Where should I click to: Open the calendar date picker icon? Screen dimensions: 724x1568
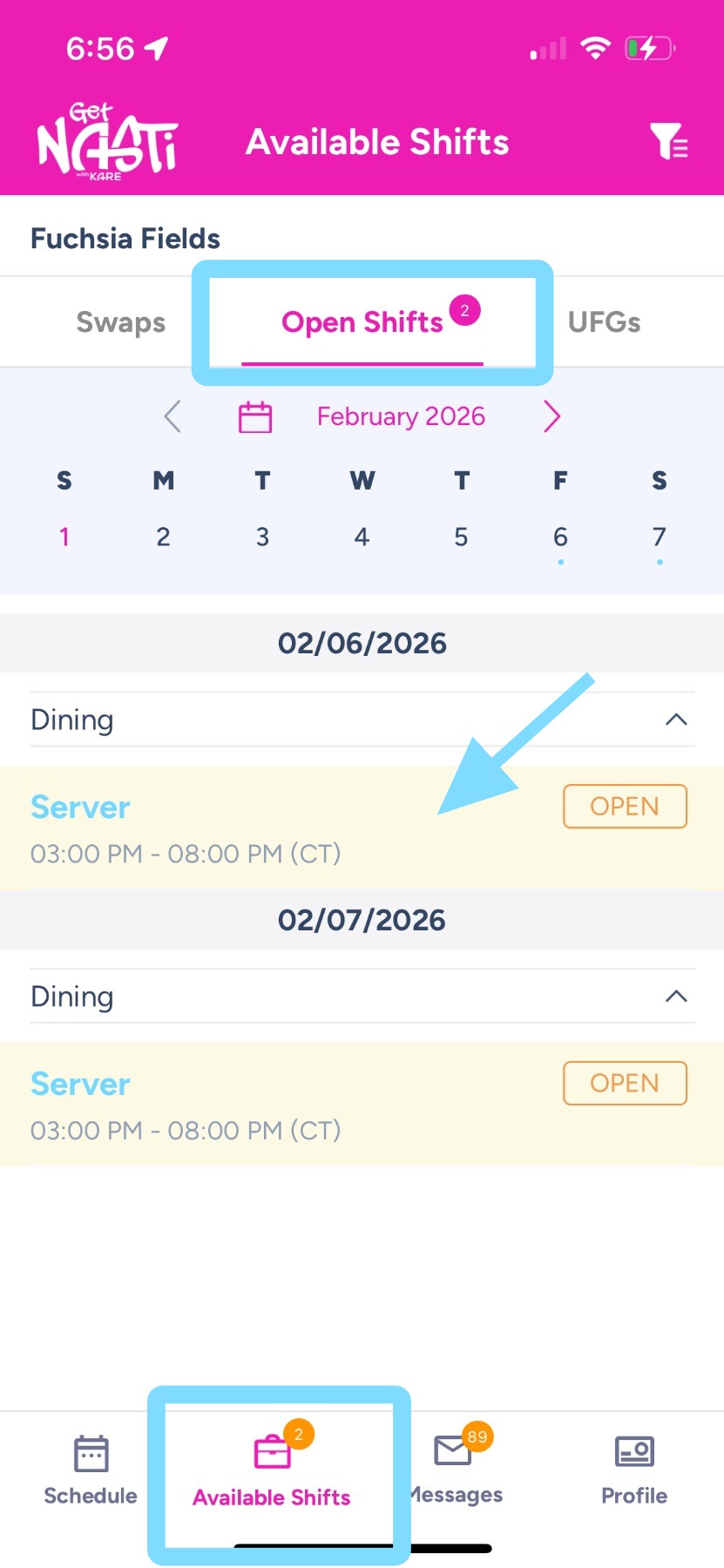255,417
